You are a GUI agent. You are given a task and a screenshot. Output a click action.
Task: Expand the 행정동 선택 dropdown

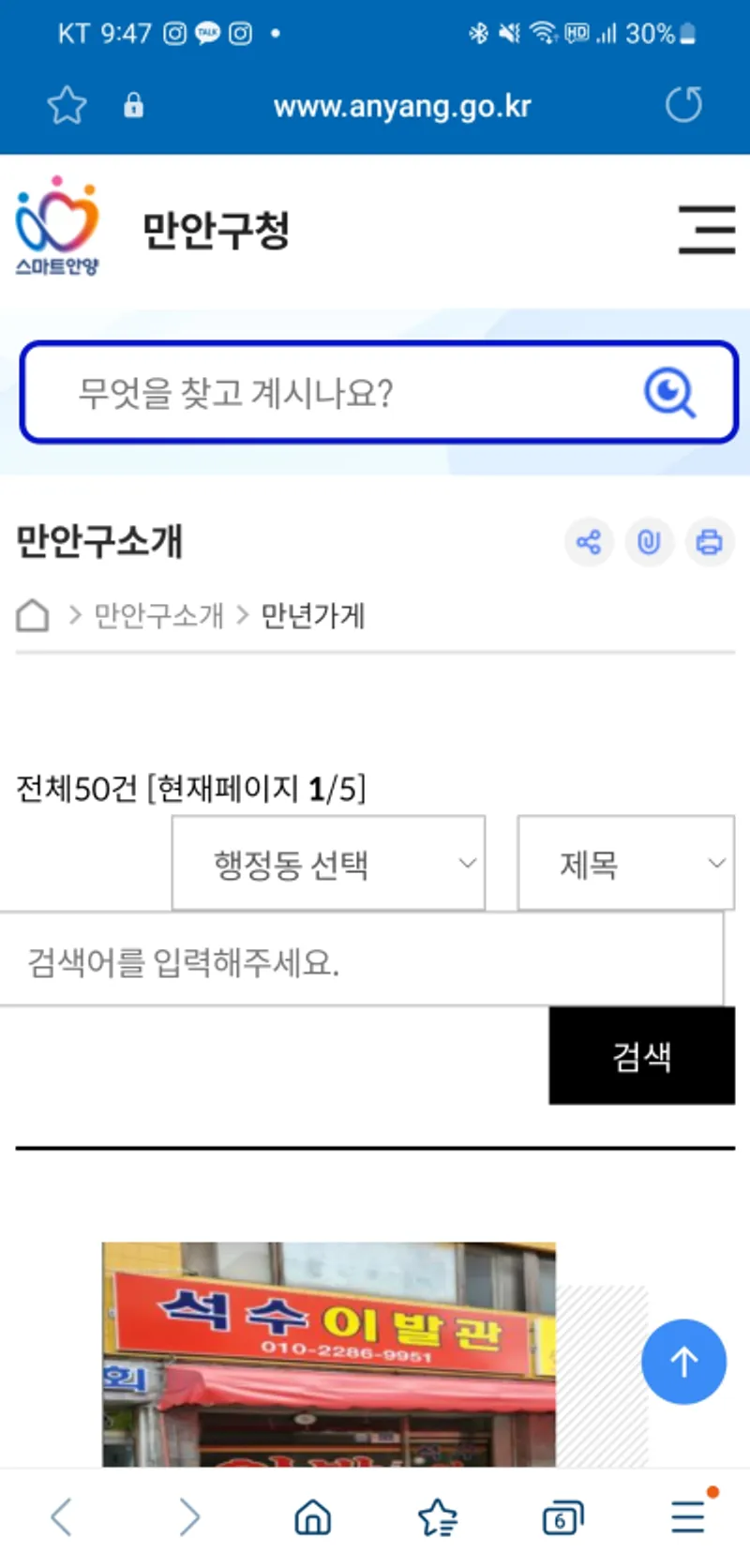[x=328, y=863]
